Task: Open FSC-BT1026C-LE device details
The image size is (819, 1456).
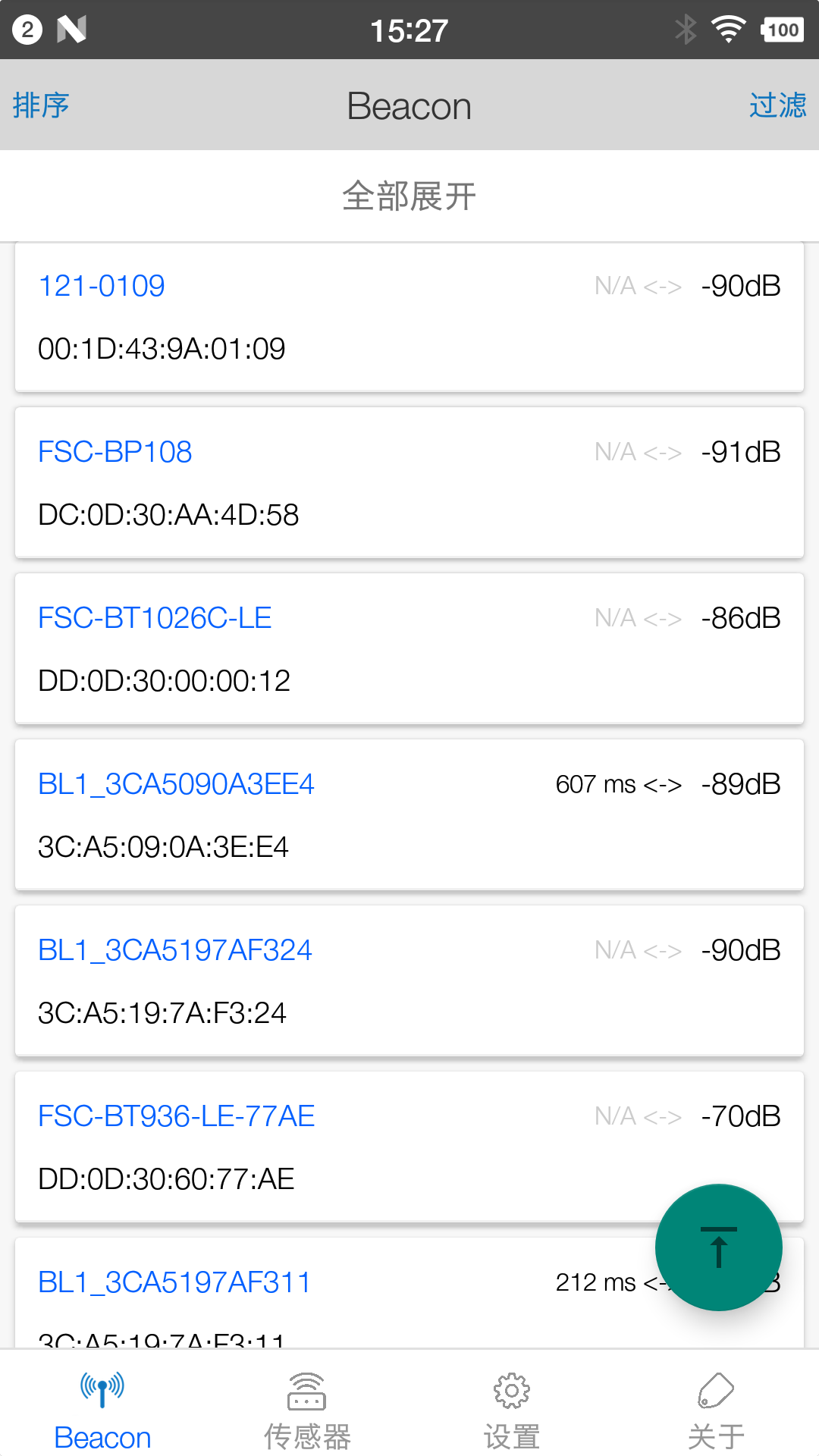Action: 409,649
